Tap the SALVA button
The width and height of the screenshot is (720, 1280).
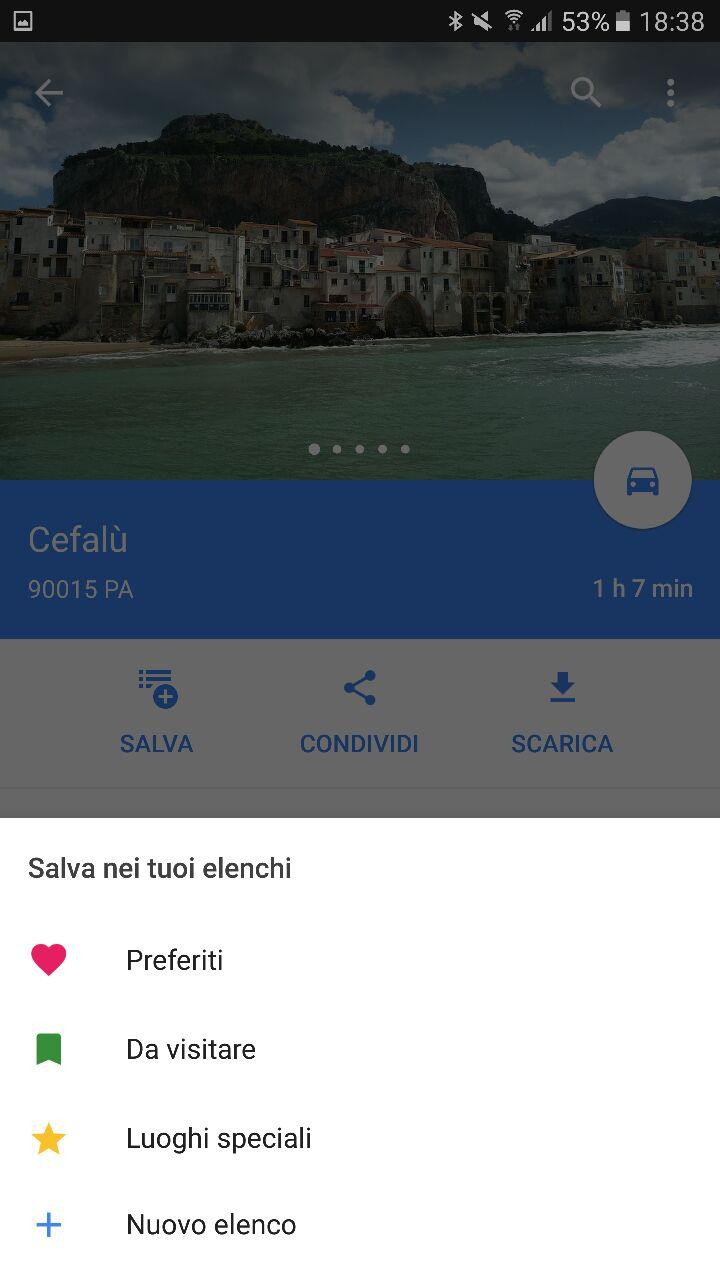pyautogui.click(x=157, y=712)
